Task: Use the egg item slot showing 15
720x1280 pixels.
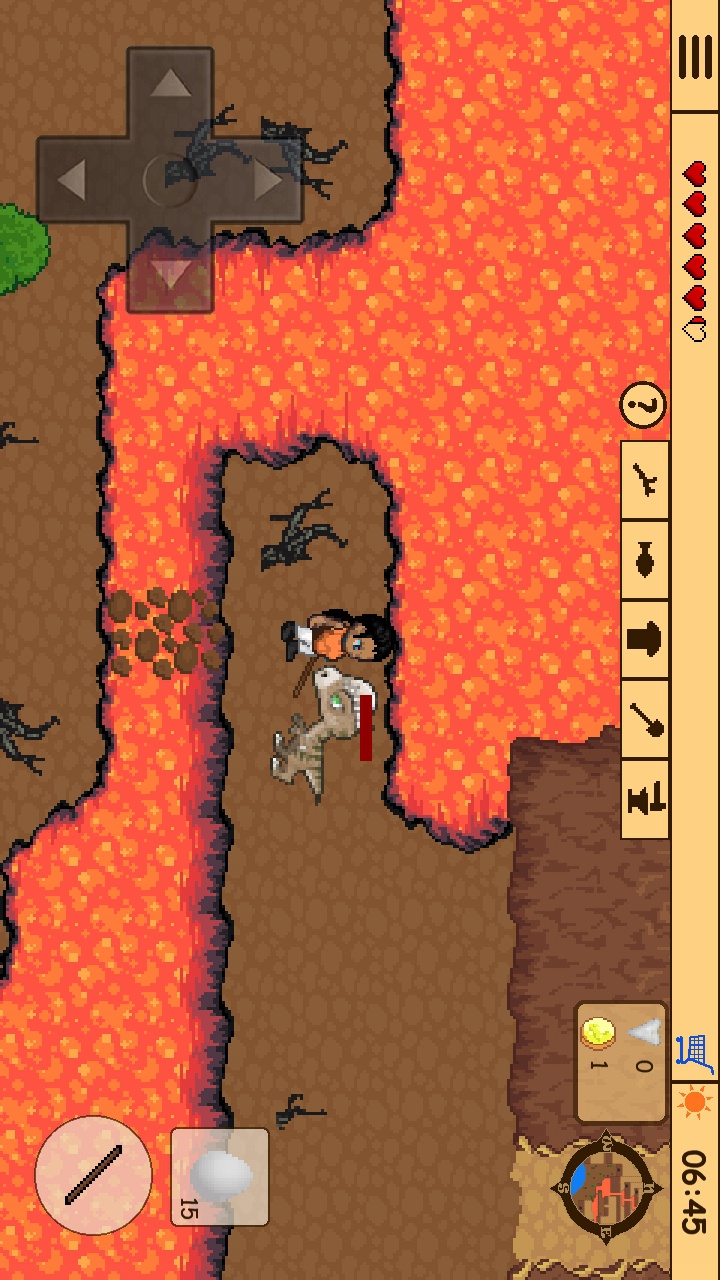Action: [x=220, y=1177]
